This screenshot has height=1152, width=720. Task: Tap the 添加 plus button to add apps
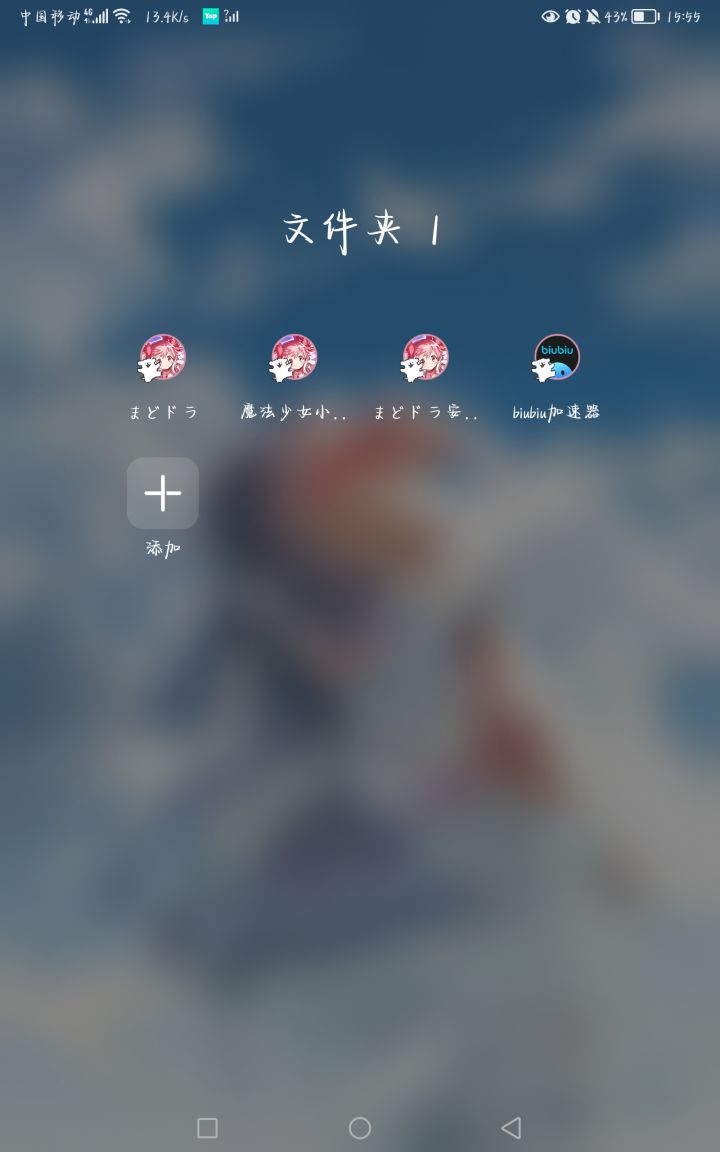tap(163, 493)
